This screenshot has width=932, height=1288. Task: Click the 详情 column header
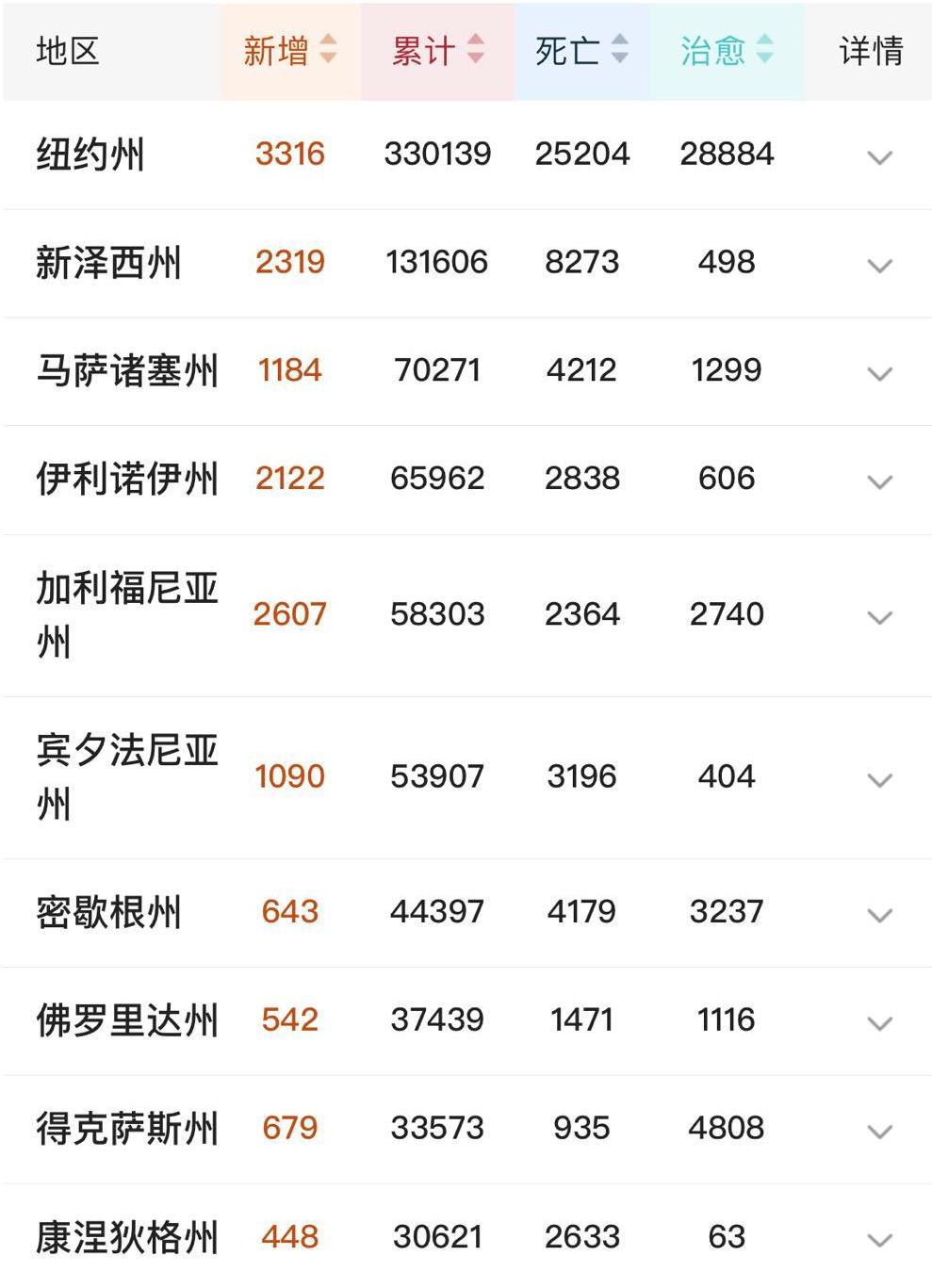(868, 52)
